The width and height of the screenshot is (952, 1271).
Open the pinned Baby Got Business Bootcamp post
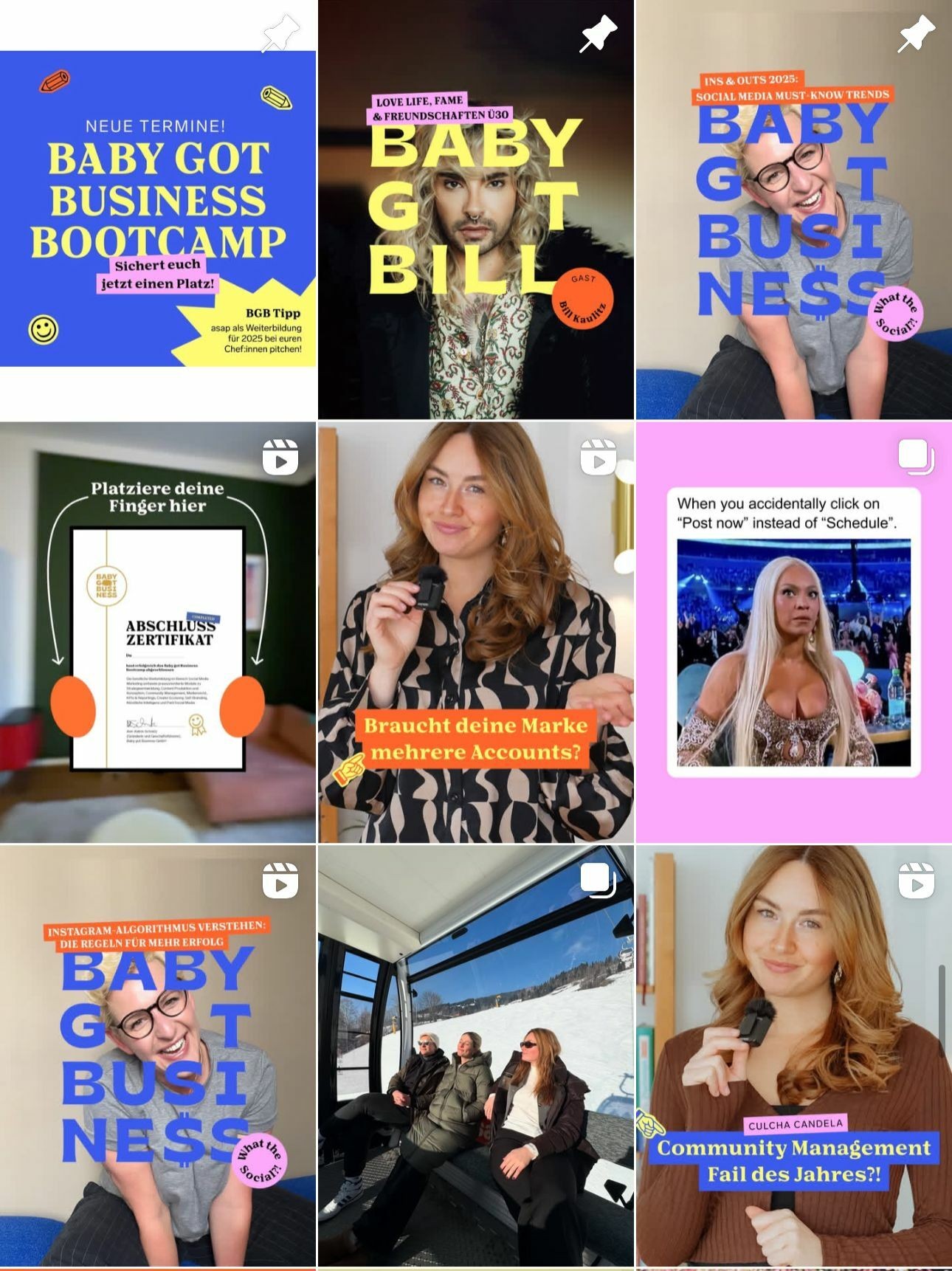tap(158, 209)
